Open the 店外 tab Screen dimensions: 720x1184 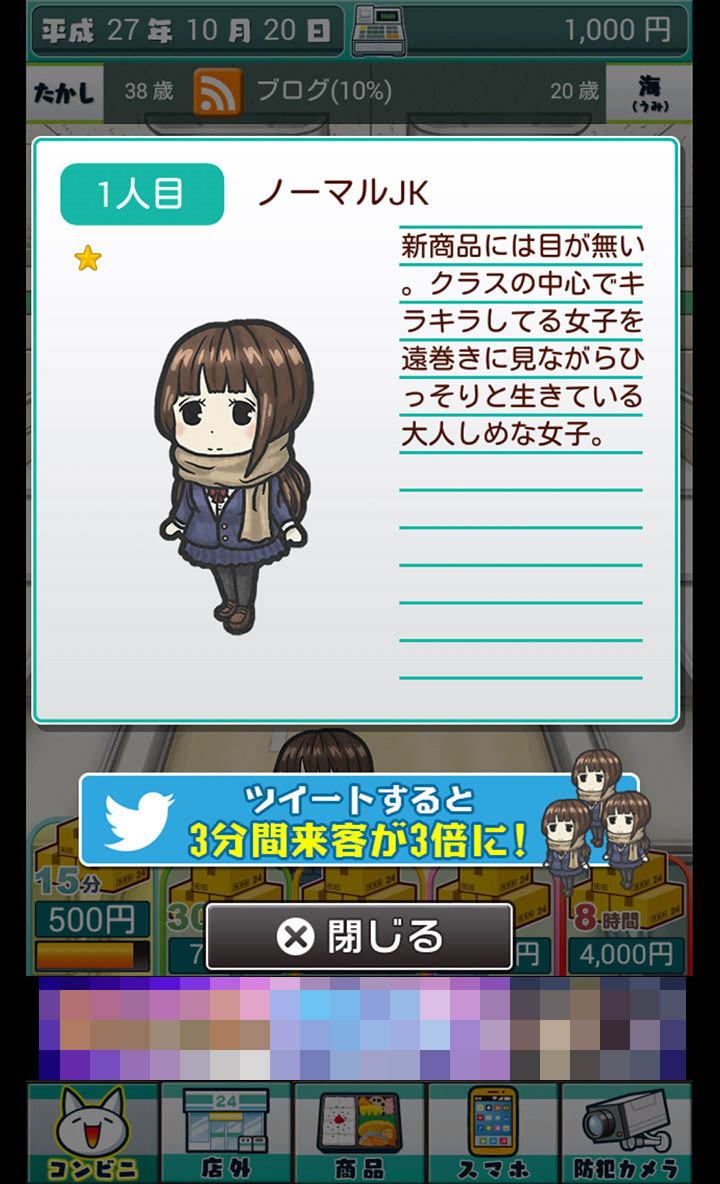pos(226,1132)
